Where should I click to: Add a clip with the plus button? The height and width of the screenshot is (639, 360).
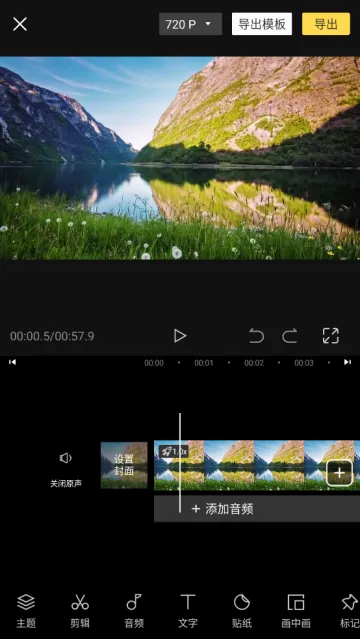tap(339, 473)
